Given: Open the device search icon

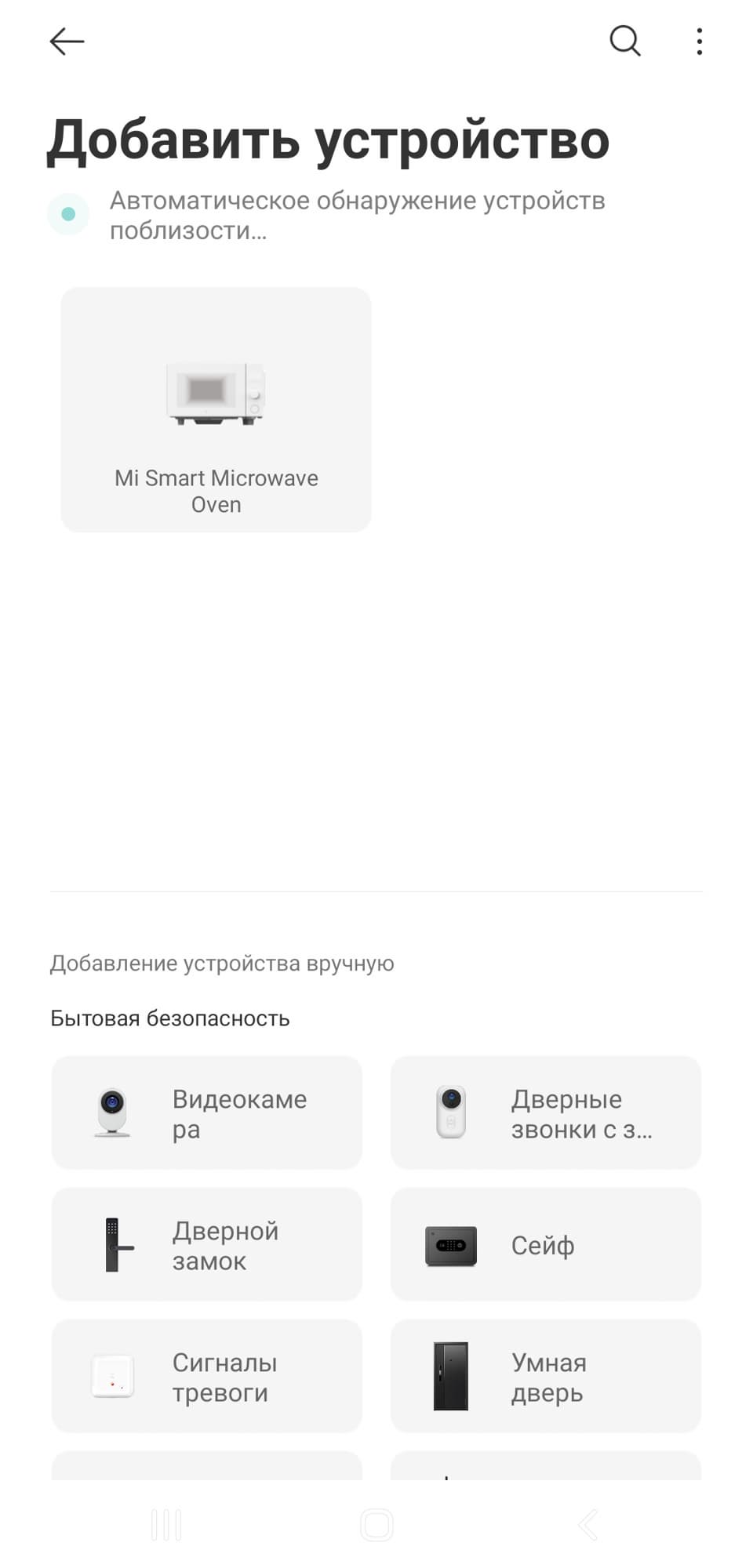Looking at the screenshot, I should point(625,42).
